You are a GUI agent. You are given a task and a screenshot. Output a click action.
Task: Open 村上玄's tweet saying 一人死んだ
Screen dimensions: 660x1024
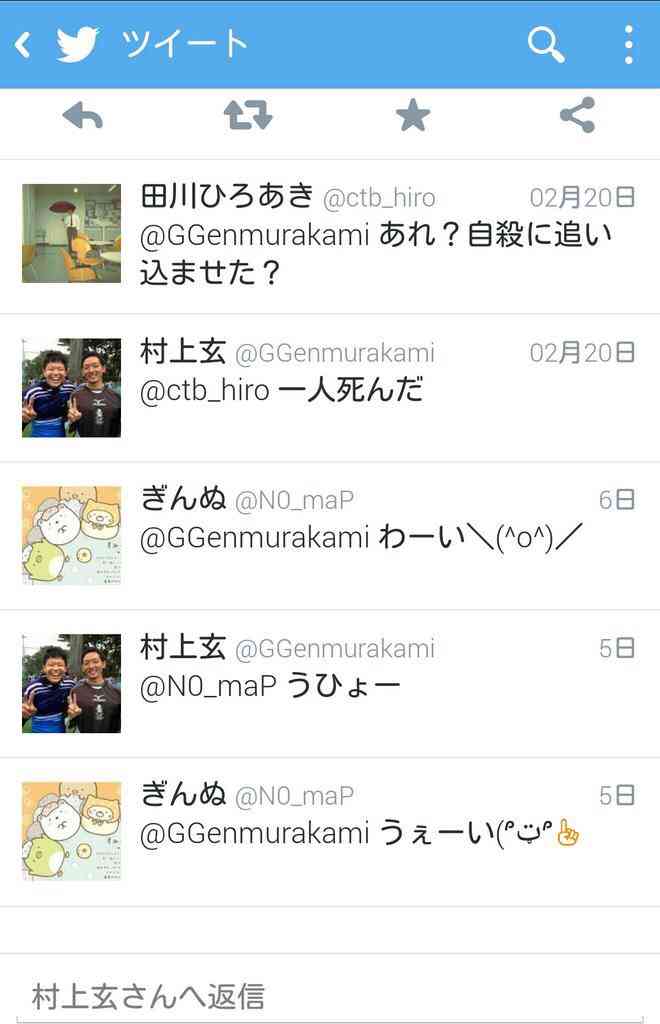388,390
